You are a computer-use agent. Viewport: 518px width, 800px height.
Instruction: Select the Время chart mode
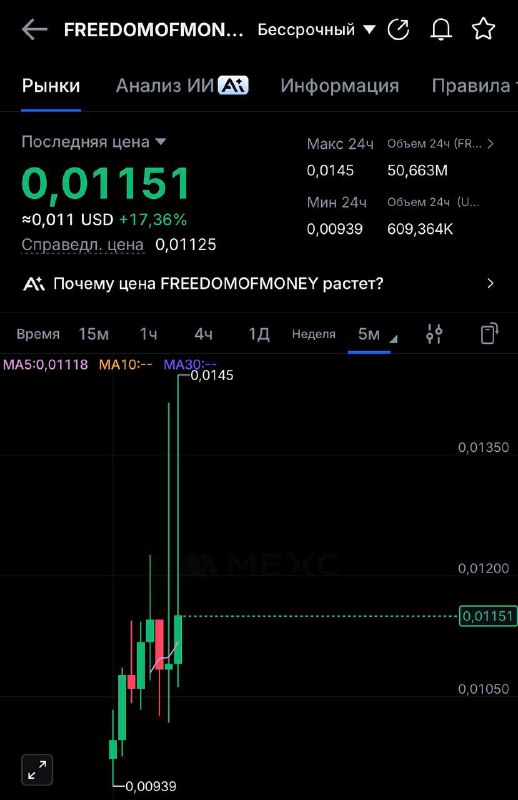coord(38,334)
